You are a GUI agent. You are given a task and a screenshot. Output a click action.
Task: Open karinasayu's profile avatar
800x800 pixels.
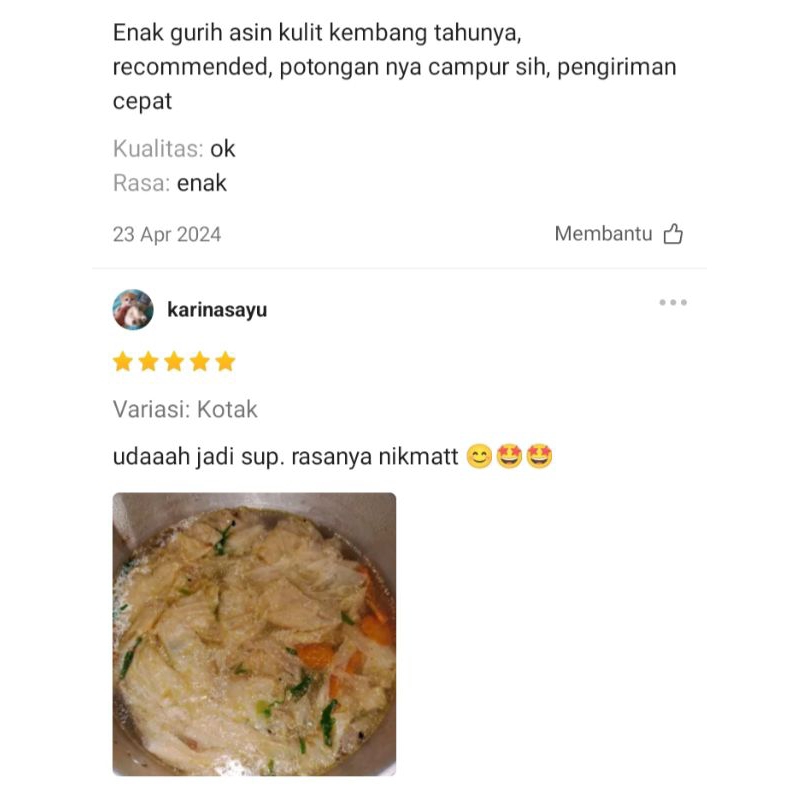pos(133,310)
